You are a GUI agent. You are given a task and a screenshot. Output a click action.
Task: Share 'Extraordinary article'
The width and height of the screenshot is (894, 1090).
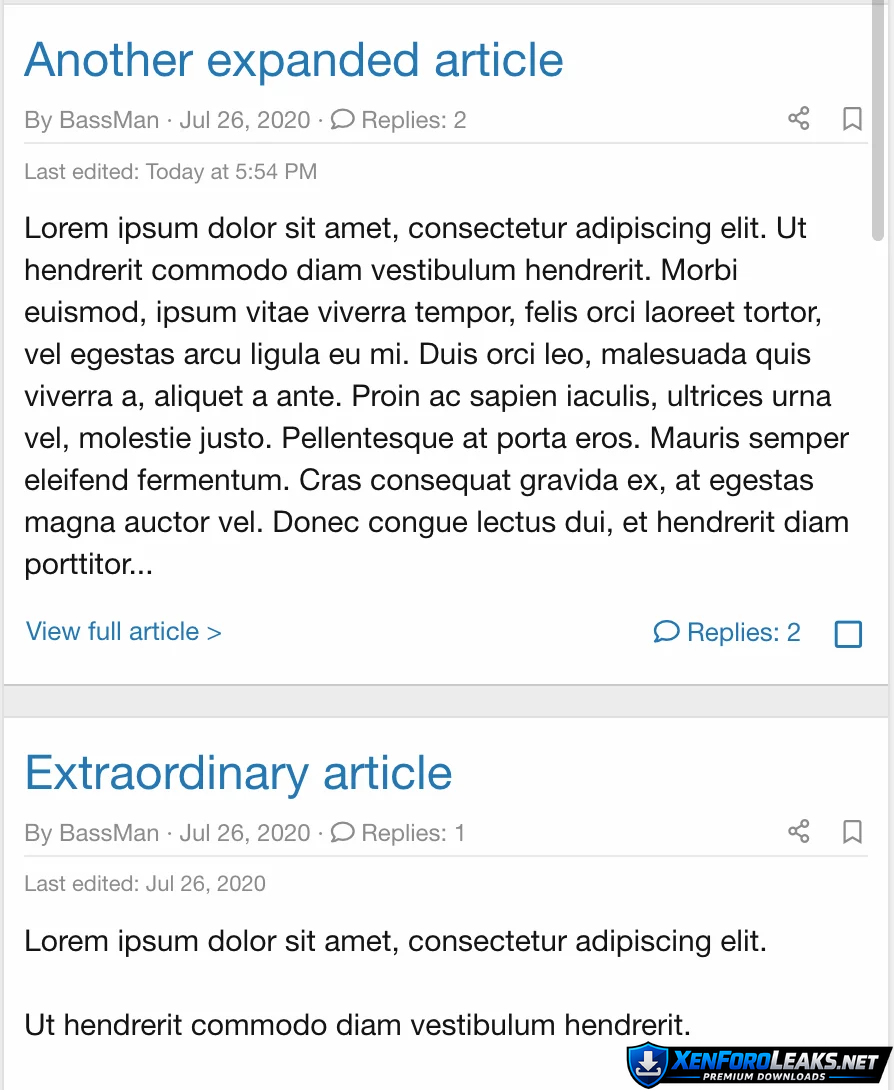coord(798,832)
